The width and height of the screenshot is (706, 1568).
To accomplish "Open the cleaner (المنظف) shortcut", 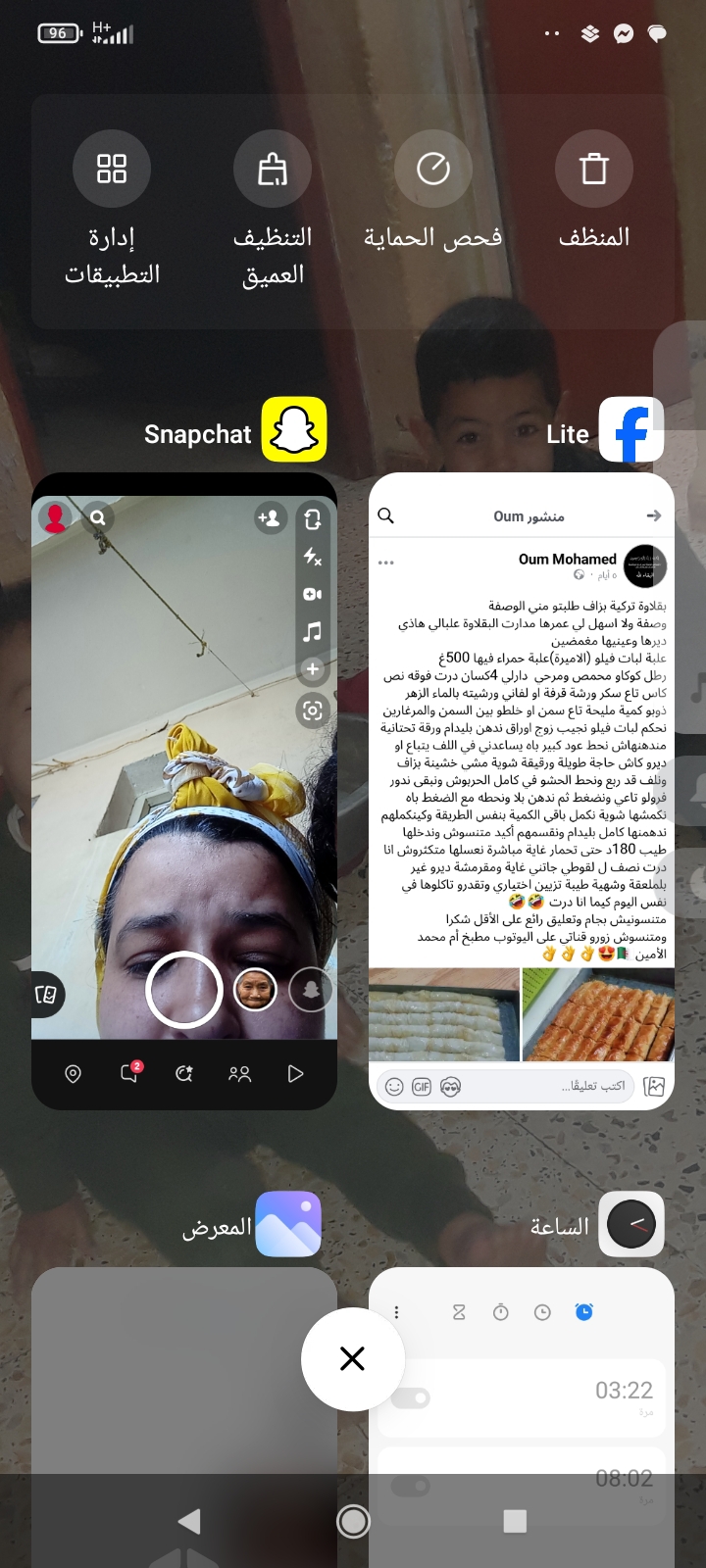I will 593,170.
